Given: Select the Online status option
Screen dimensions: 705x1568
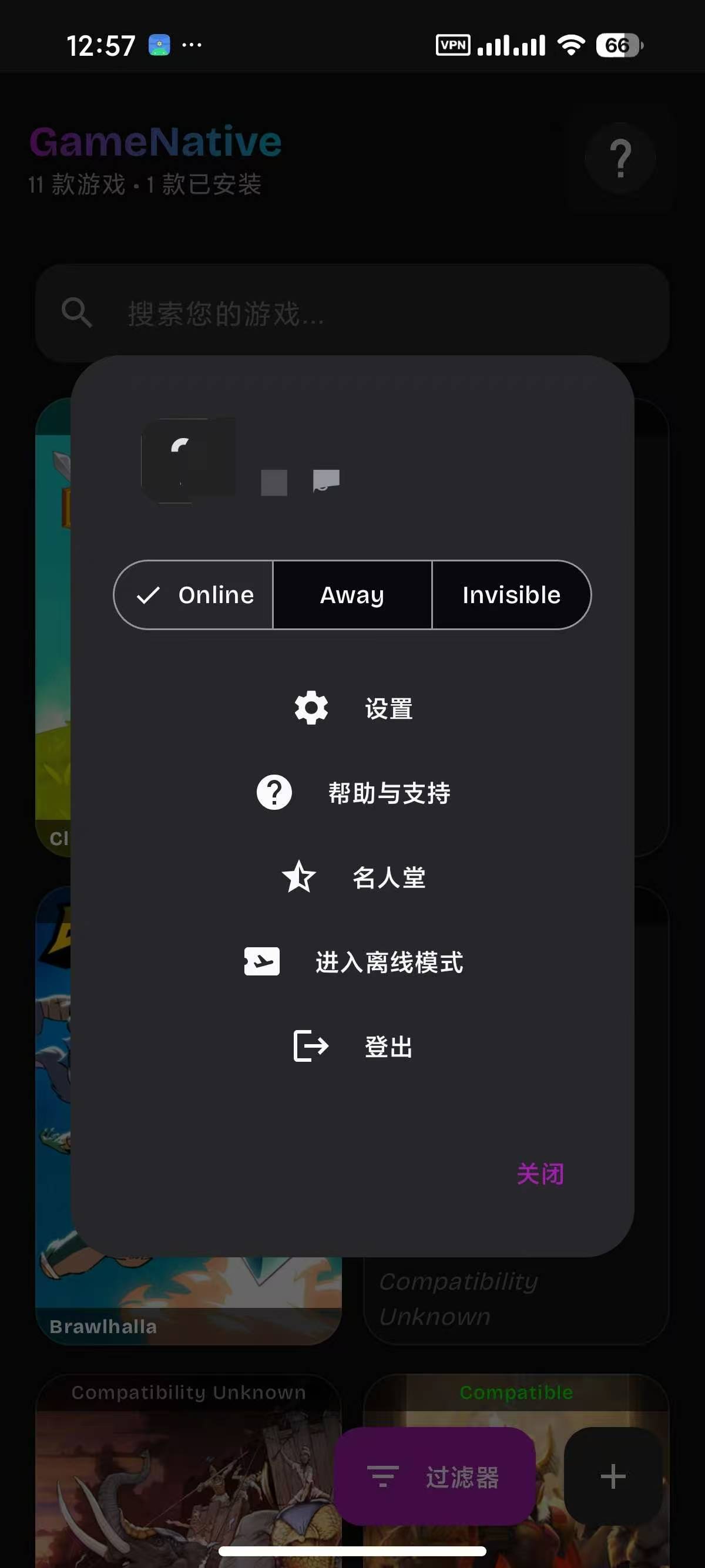Looking at the screenshot, I should pyautogui.click(x=194, y=595).
